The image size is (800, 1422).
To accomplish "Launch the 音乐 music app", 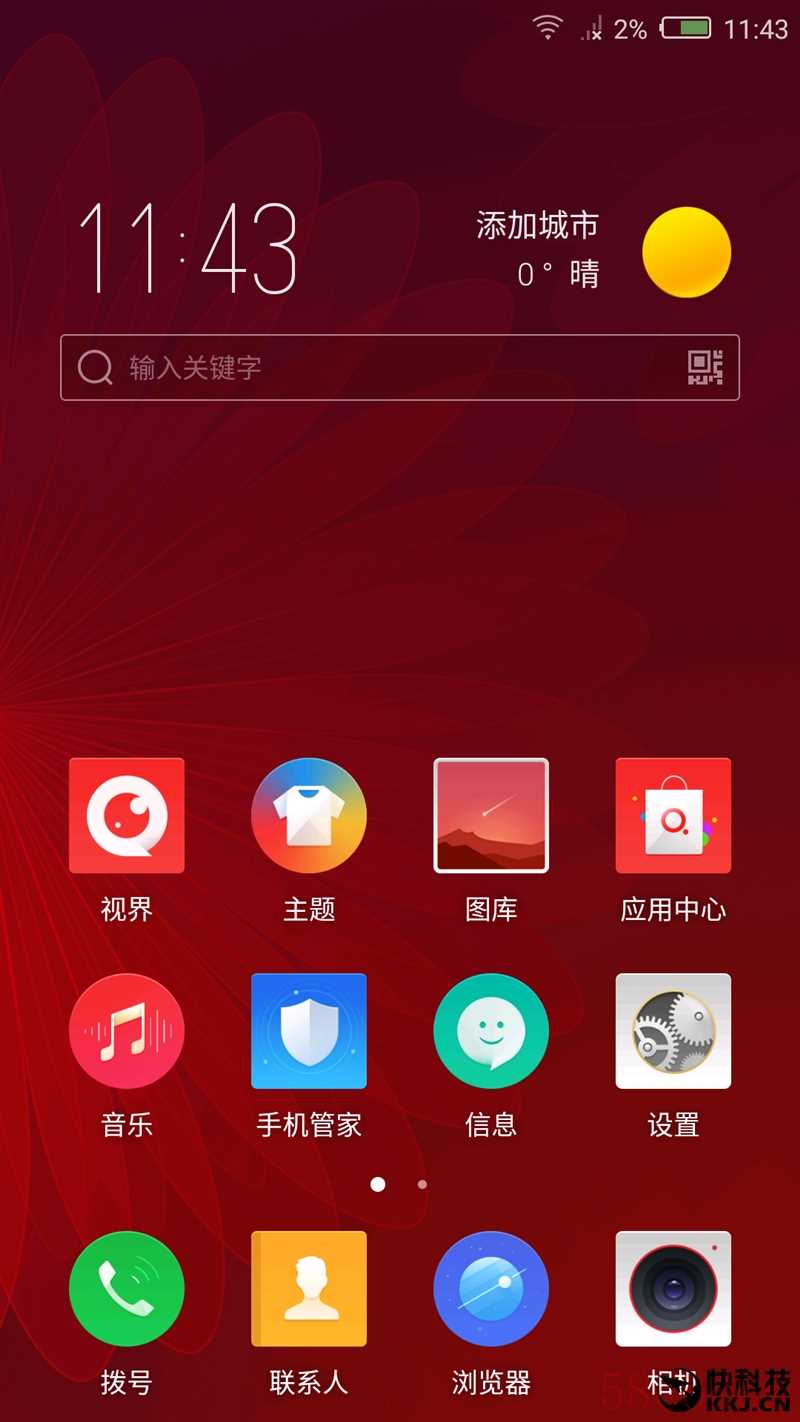I will pyautogui.click(x=127, y=1031).
